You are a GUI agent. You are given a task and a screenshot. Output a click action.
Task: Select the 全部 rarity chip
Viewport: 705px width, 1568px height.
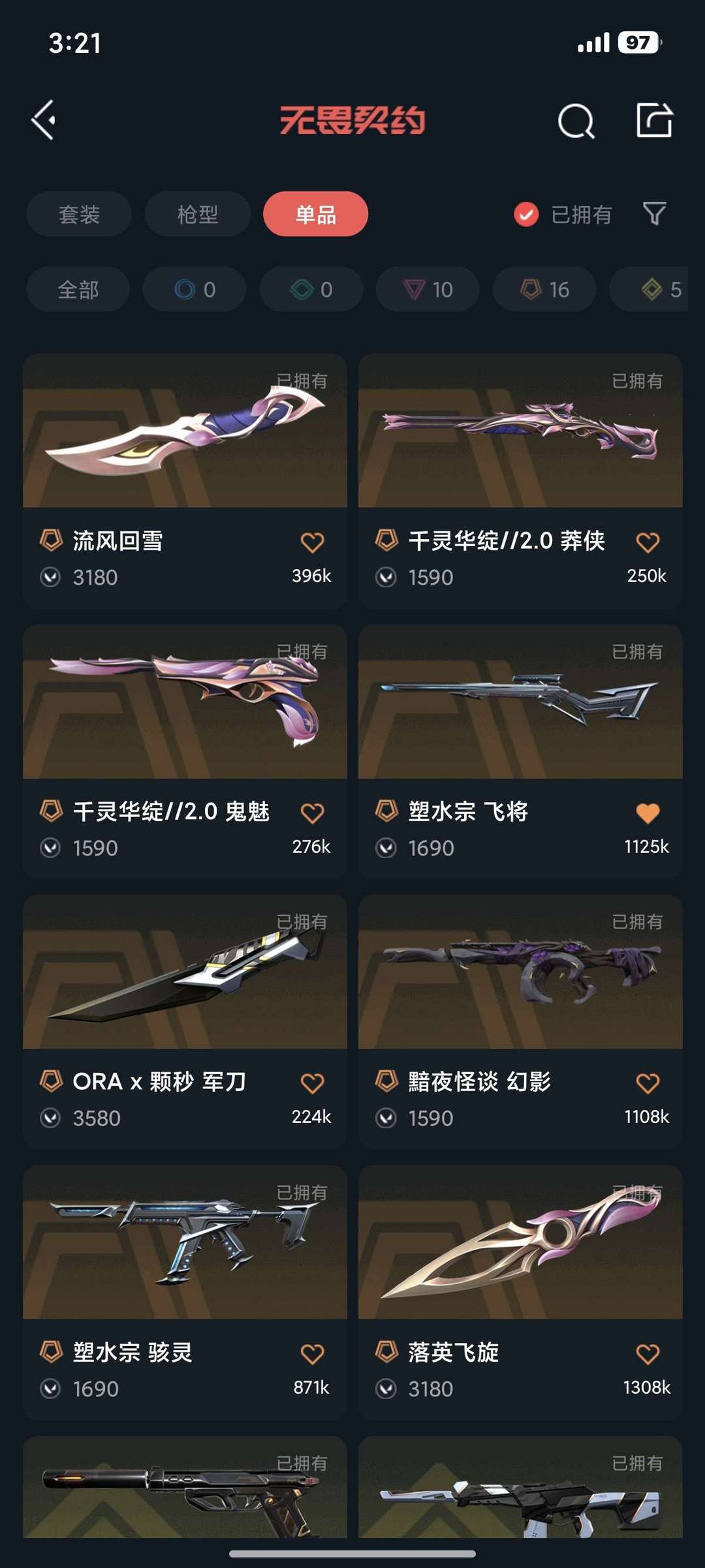pos(78,289)
